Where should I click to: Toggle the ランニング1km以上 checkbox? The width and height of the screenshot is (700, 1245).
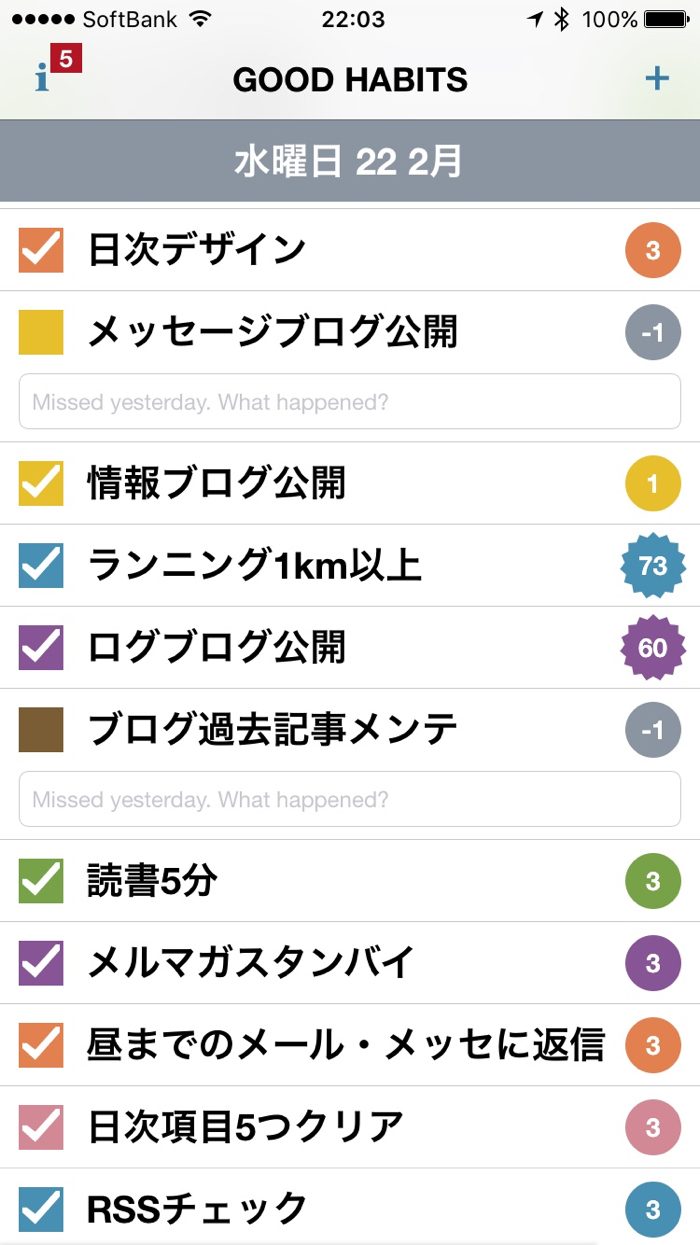(x=41, y=566)
